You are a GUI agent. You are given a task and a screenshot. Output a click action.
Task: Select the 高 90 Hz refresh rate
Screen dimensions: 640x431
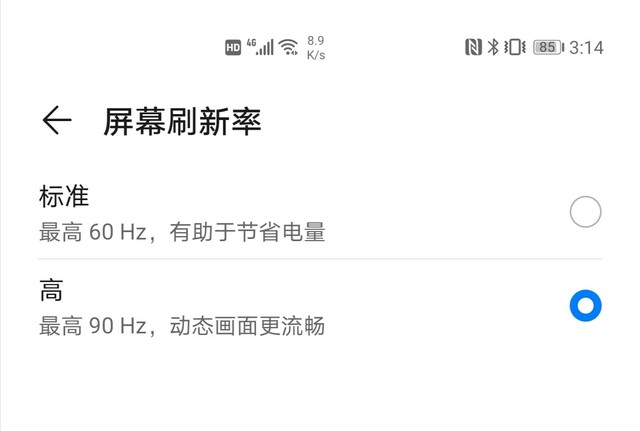pyautogui.click(x=585, y=306)
